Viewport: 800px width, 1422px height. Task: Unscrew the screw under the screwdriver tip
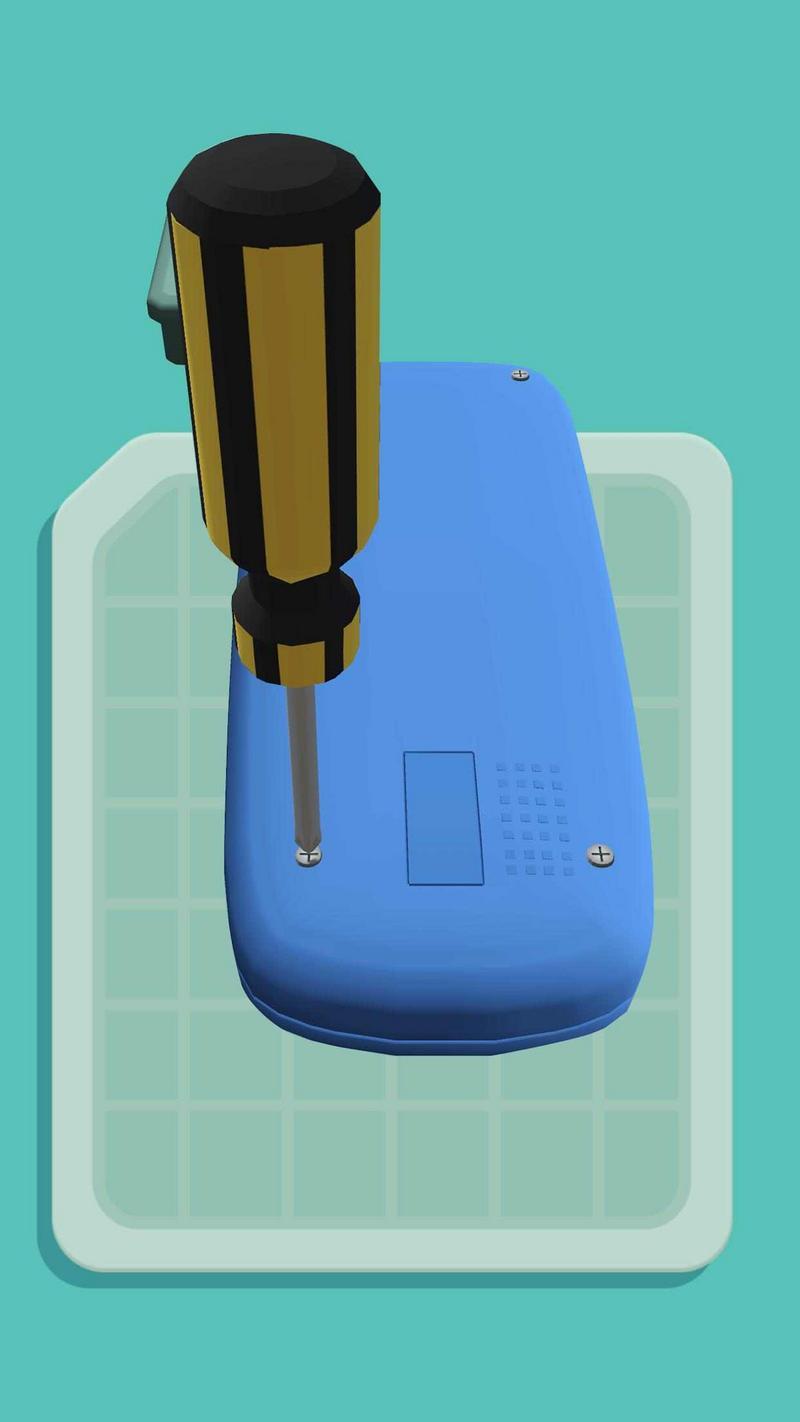click(x=309, y=856)
